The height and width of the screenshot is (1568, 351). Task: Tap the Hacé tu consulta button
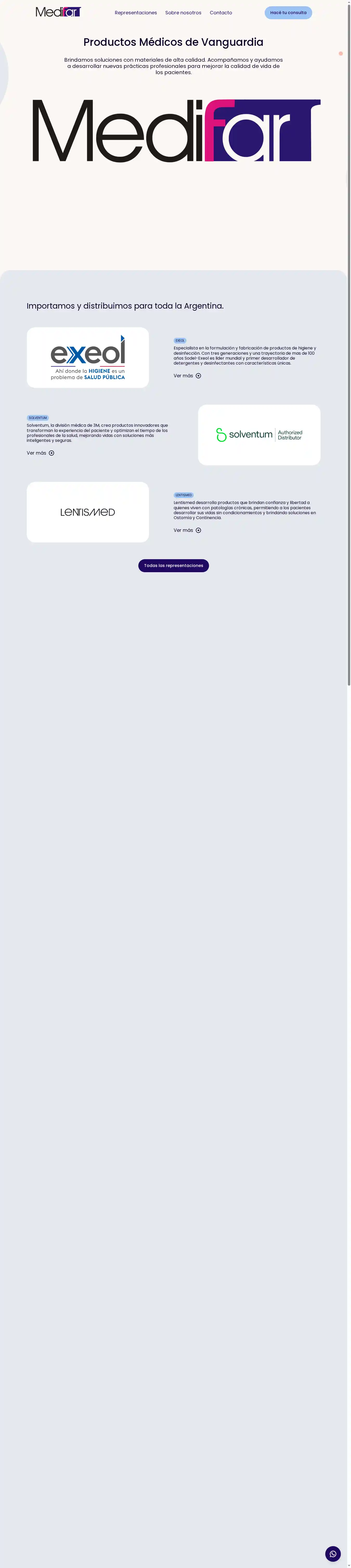coord(288,13)
